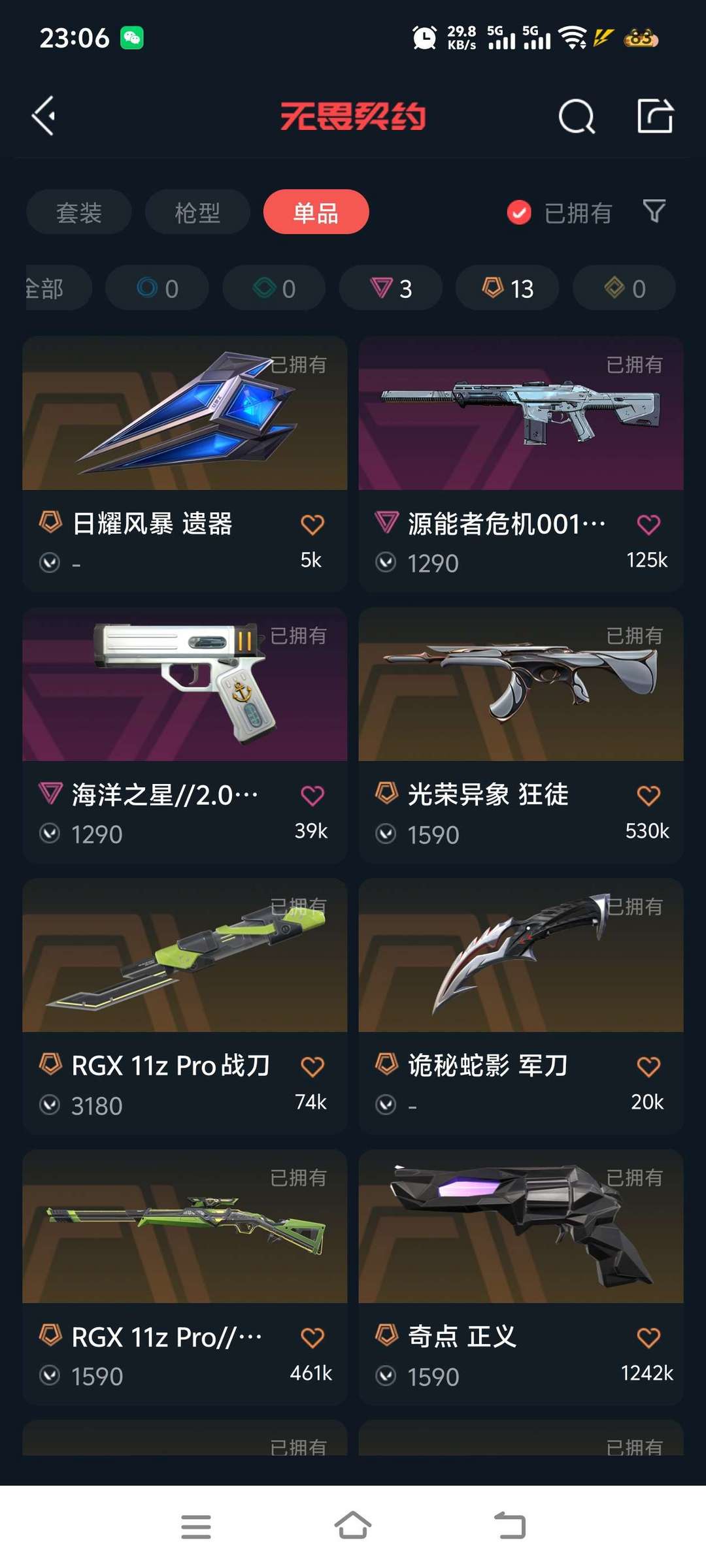This screenshot has height=1568, width=706.
Task: Switch to the 枪型 tab
Action: click(x=197, y=212)
